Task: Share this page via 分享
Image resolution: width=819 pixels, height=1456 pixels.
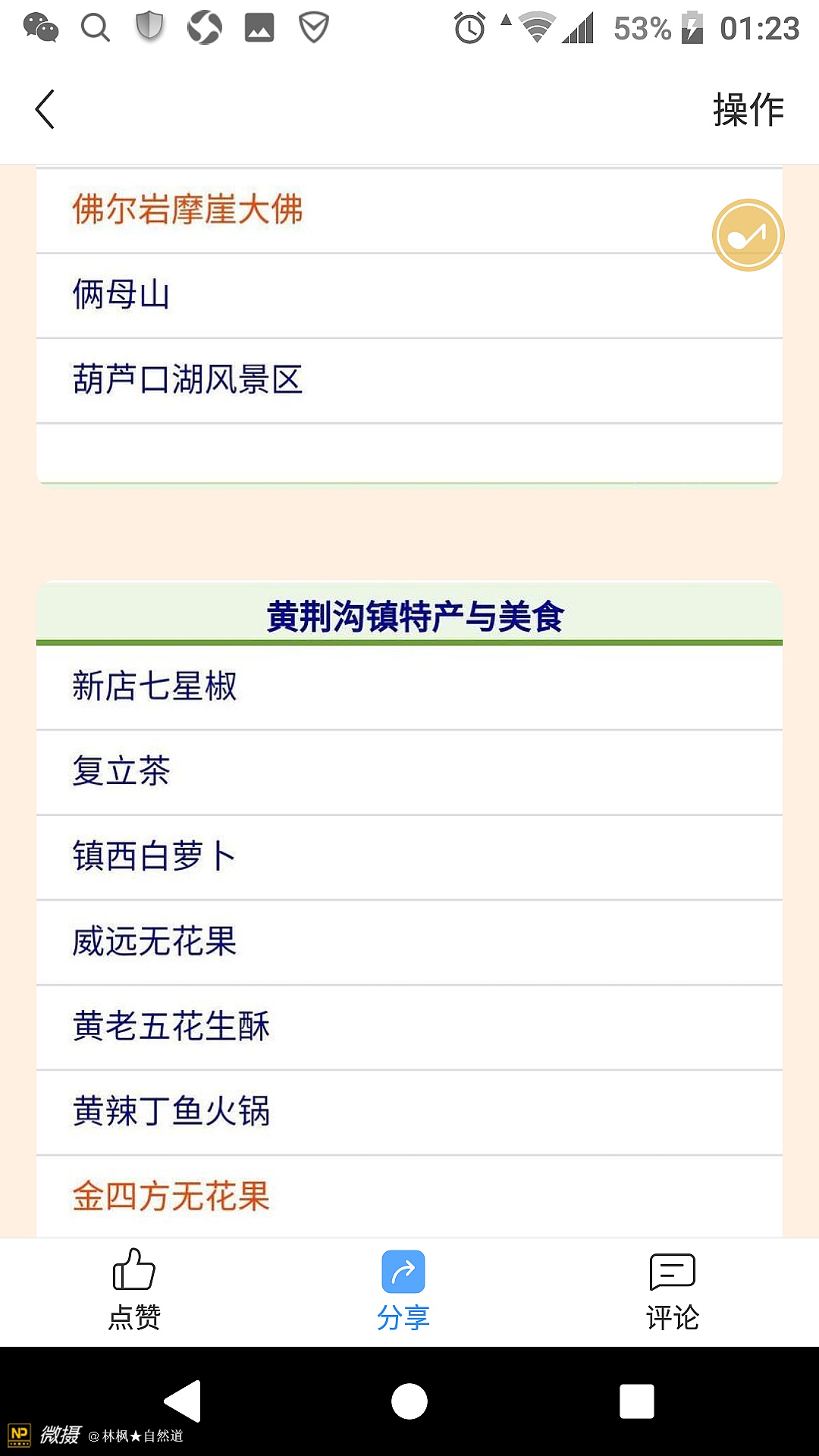Action: [403, 1291]
